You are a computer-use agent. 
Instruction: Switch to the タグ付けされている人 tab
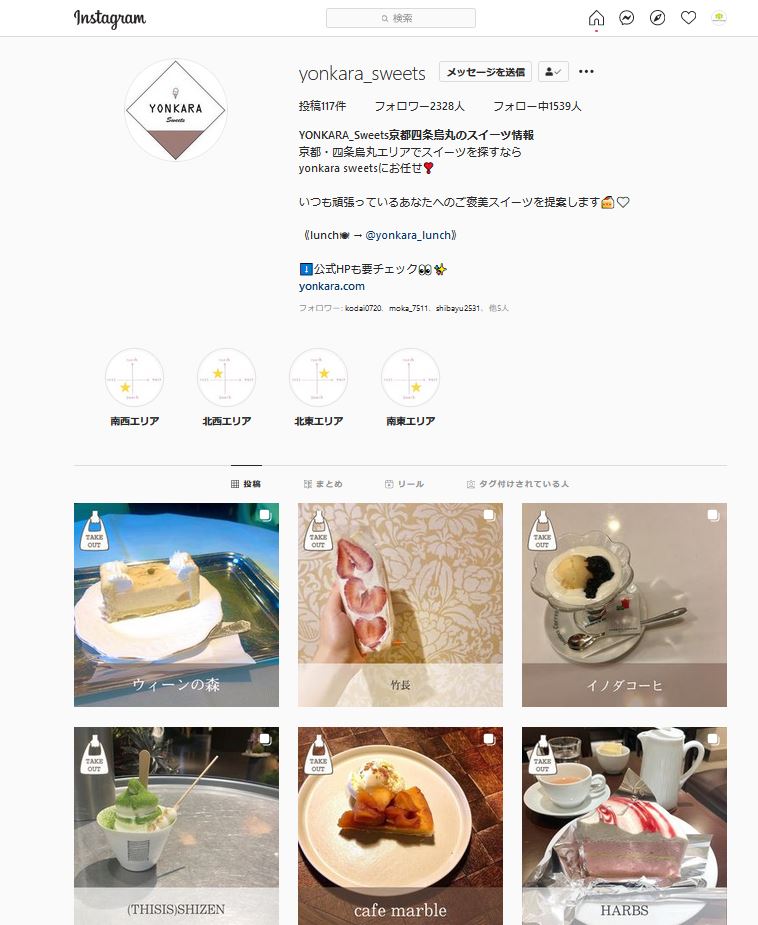click(517, 484)
